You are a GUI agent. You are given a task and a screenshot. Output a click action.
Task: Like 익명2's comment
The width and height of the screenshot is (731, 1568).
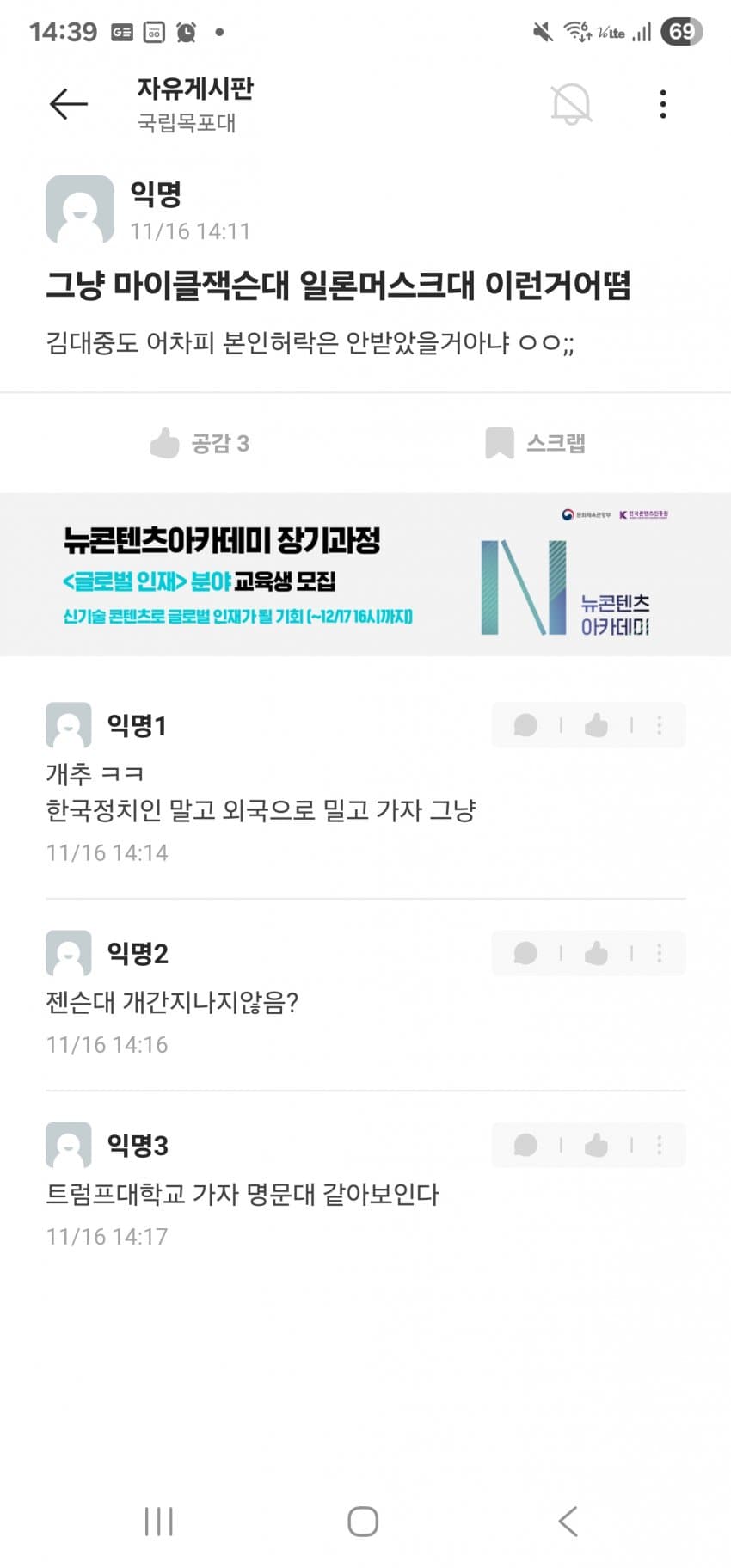pyautogui.click(x=596, y=953)
